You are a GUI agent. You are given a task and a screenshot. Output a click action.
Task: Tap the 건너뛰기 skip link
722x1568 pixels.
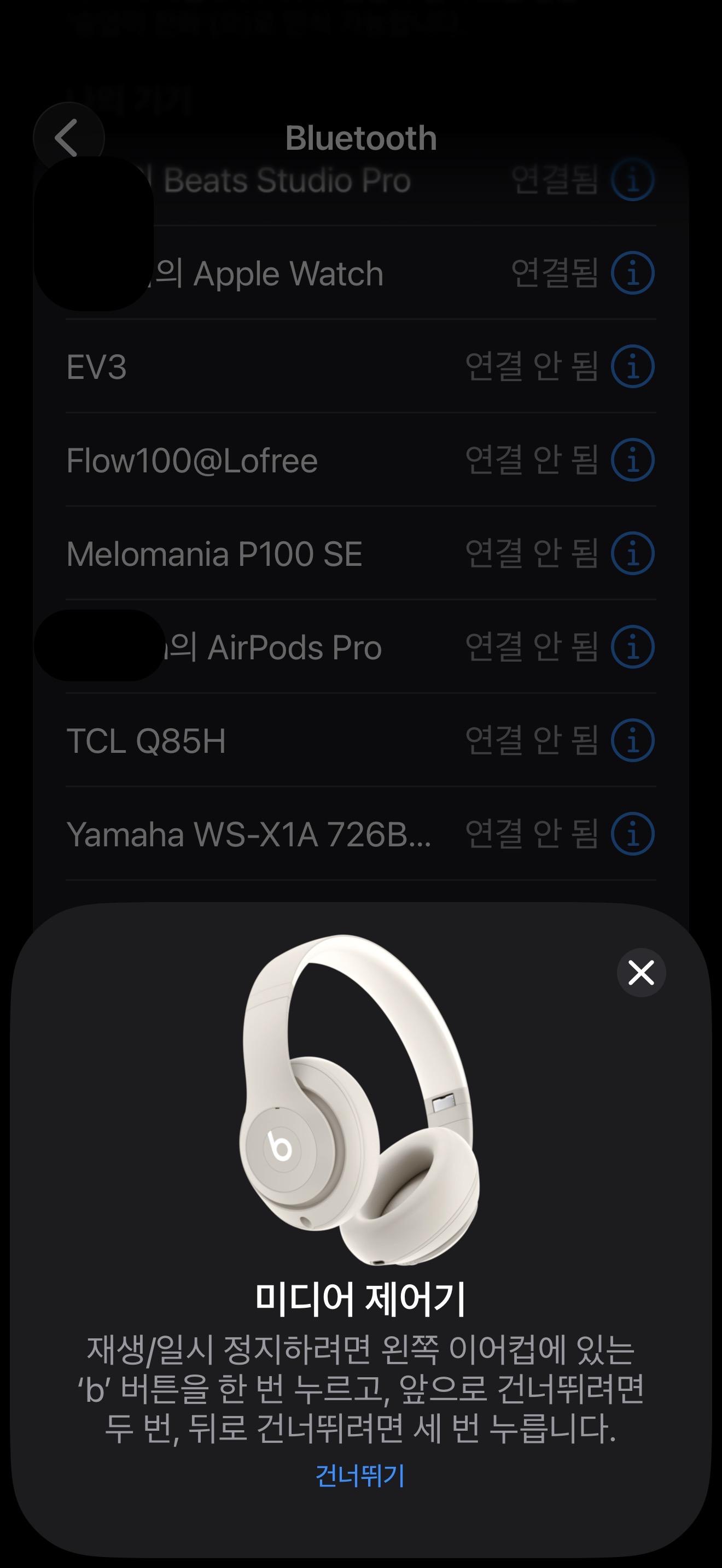coord(360,1476)
